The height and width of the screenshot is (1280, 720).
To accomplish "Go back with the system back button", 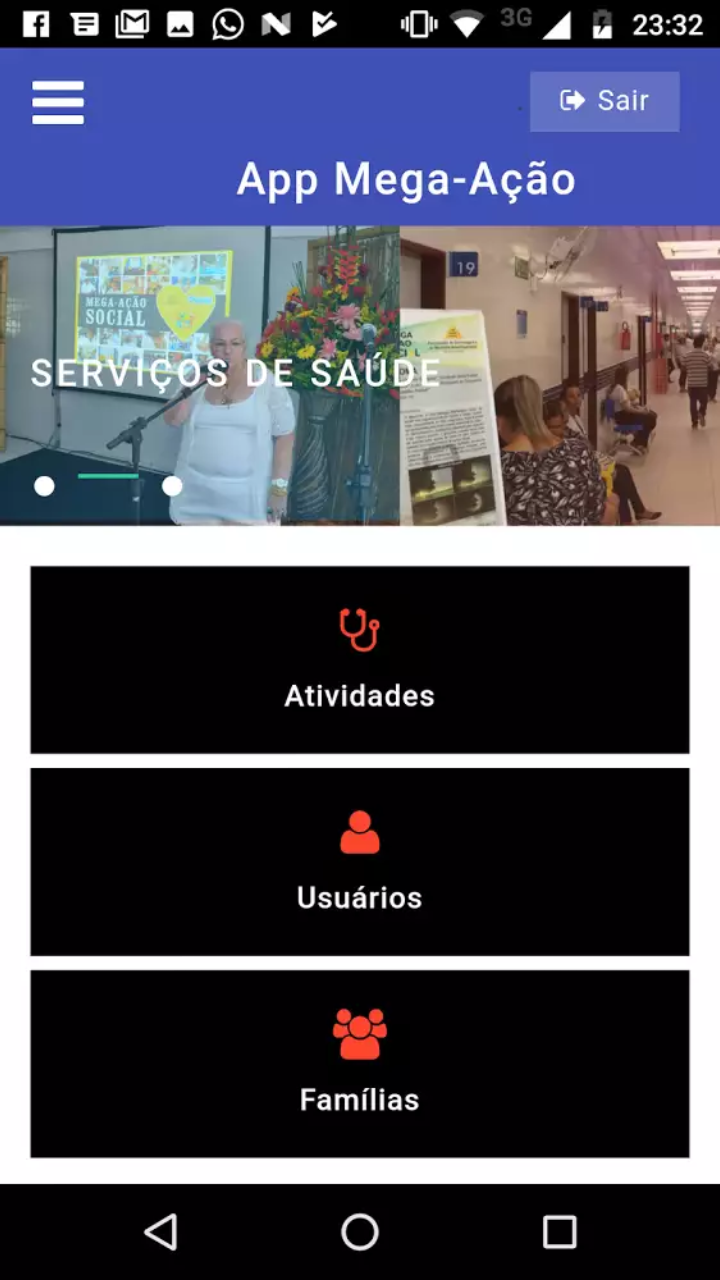I will click(161, 1232).
